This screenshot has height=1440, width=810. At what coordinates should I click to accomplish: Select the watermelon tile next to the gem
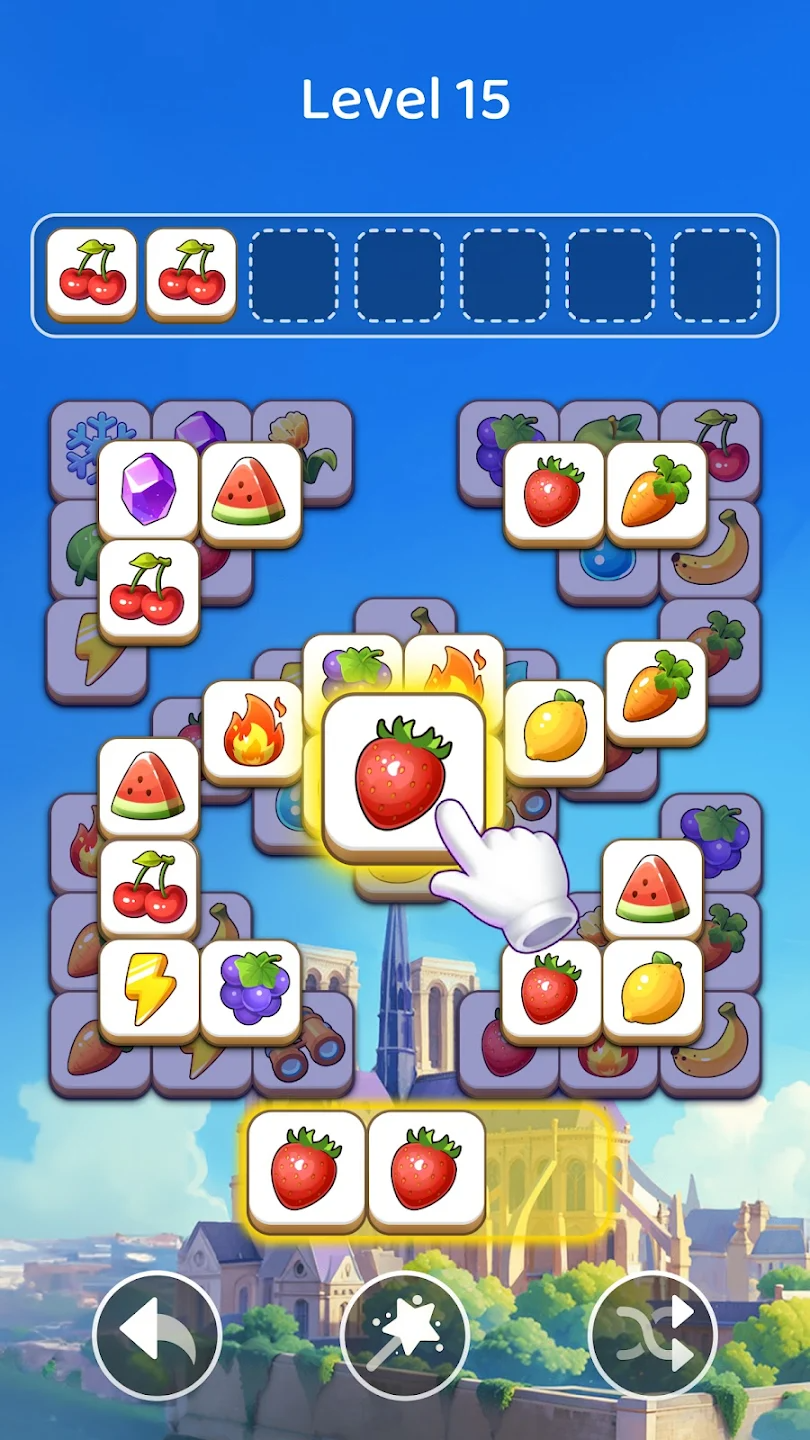point(250,492)
